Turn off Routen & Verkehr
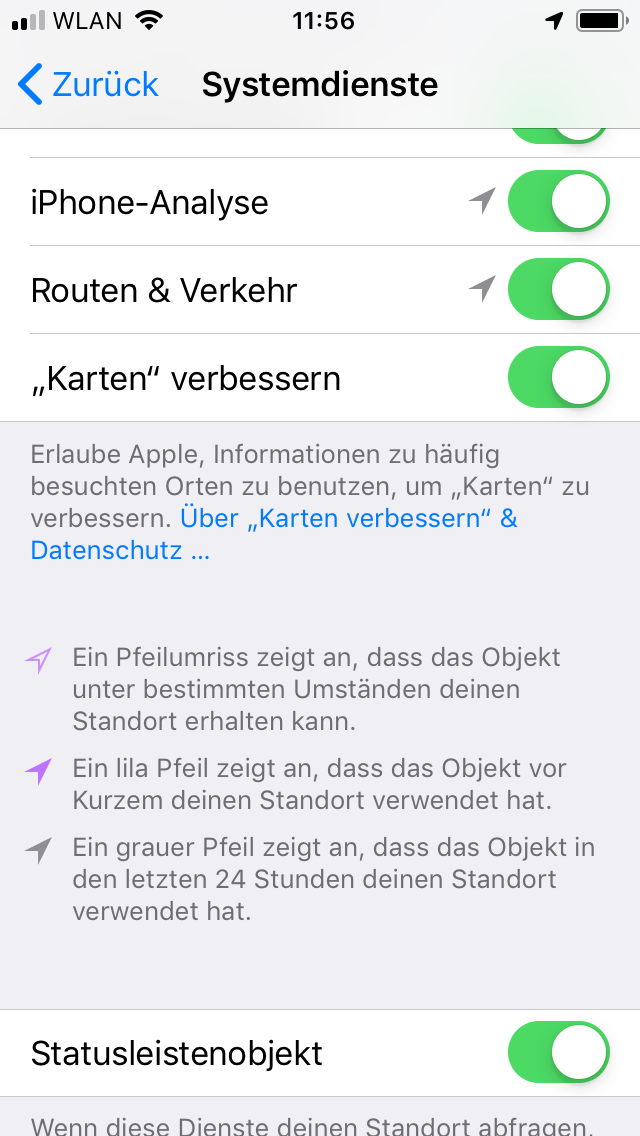Screen dimensions: 640x1136 (558, 290)
